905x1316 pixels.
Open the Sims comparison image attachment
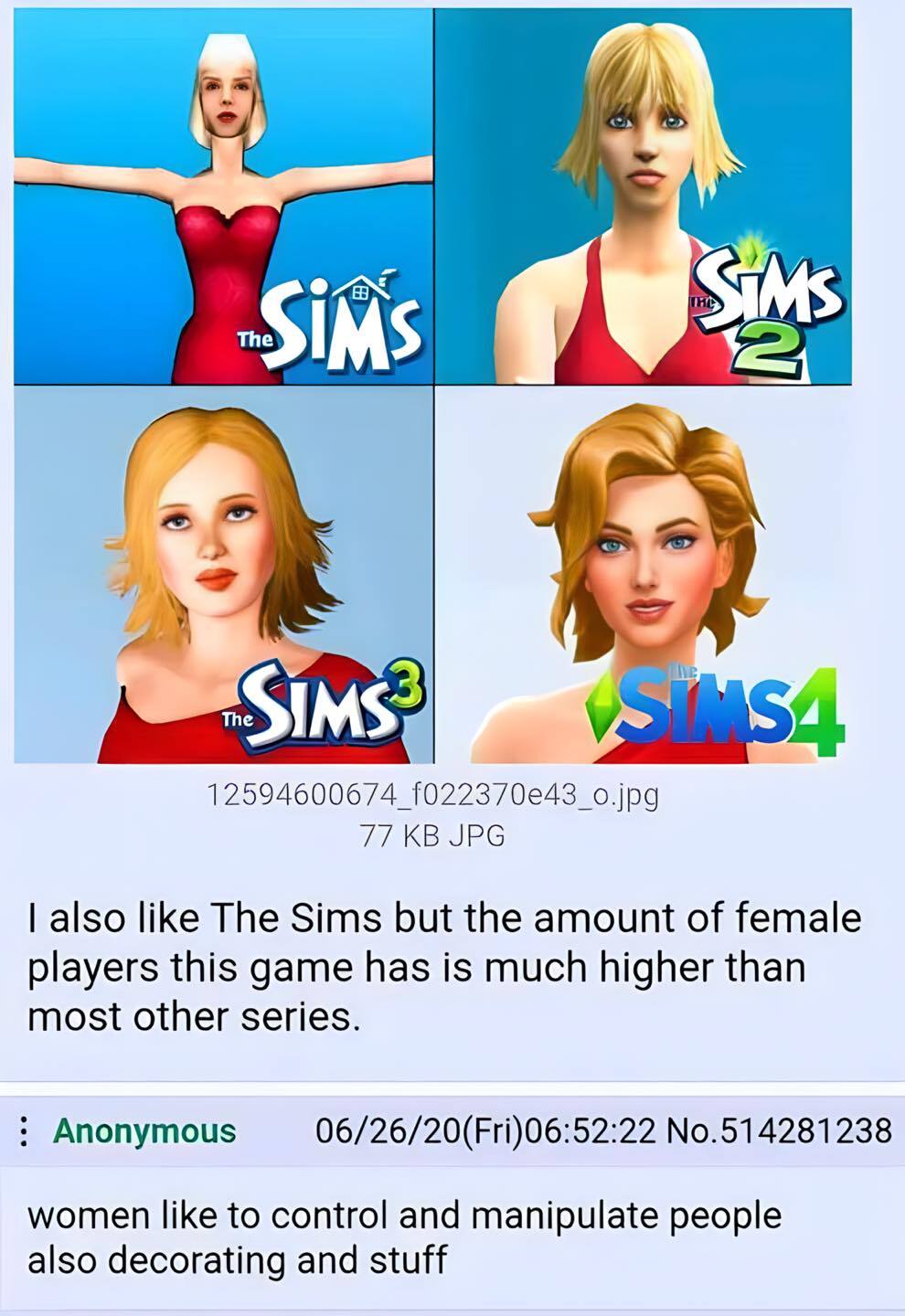pos(432,384)
